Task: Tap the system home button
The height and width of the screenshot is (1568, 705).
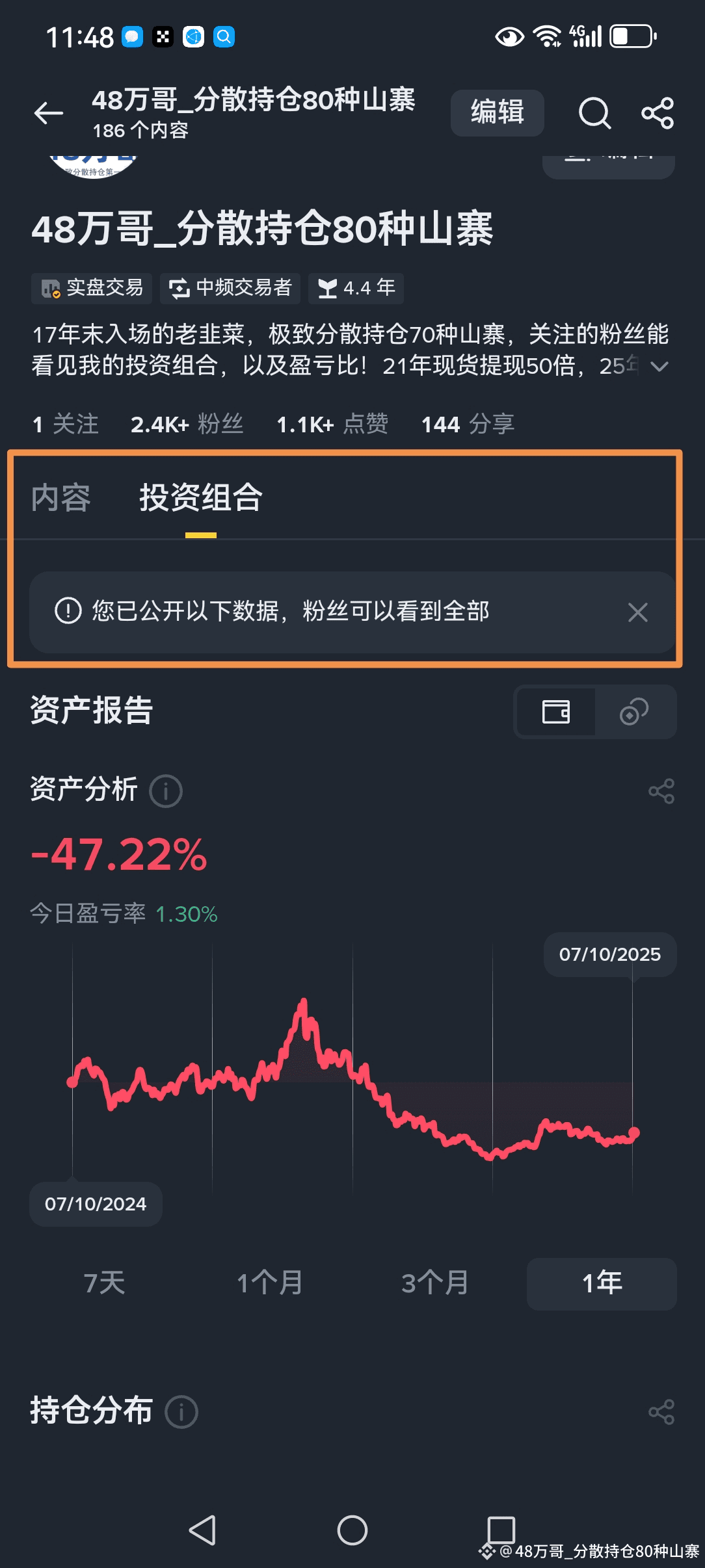Action: click(352, 1530)
